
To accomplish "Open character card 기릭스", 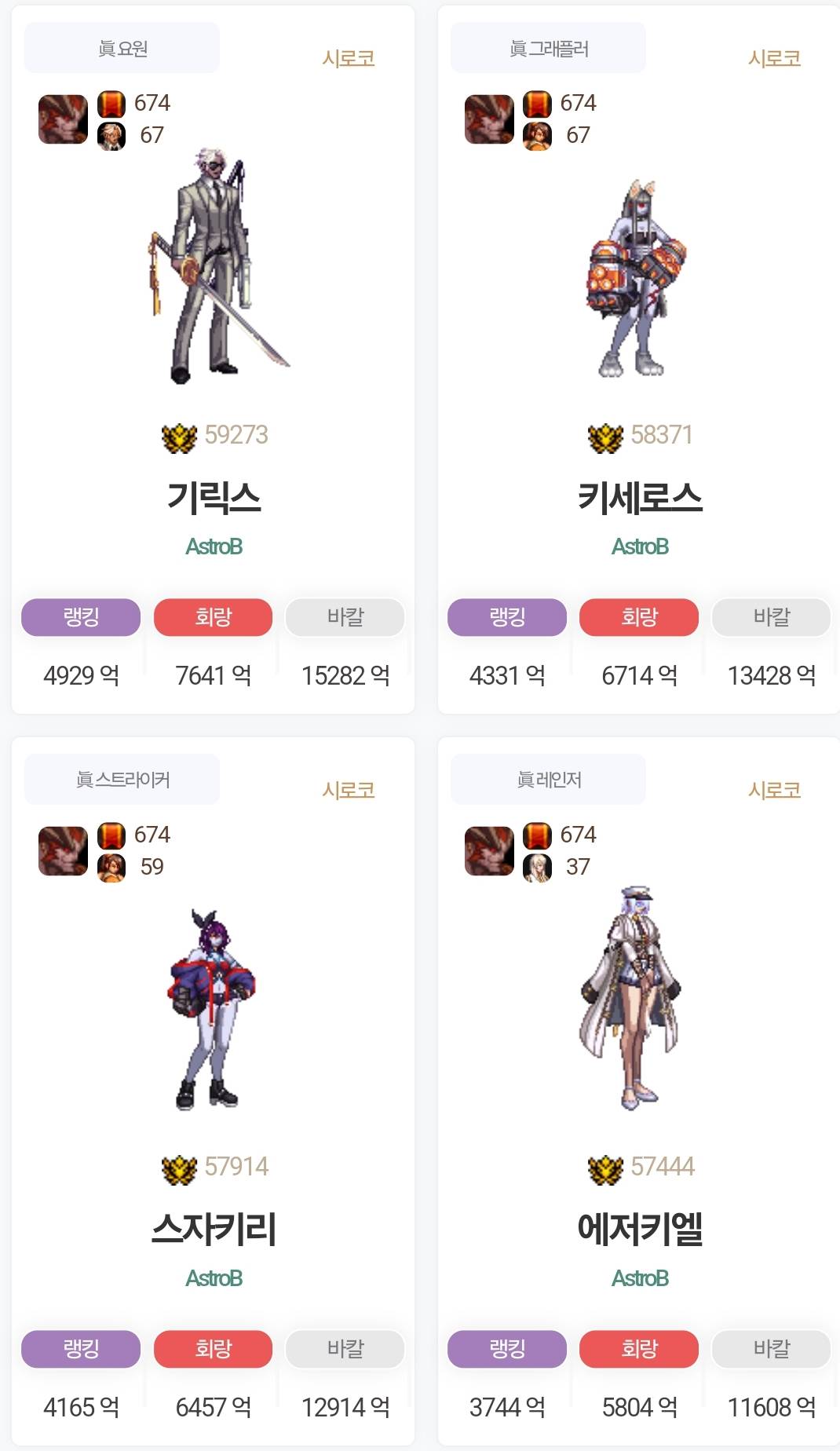I will (x=214, y=498).
